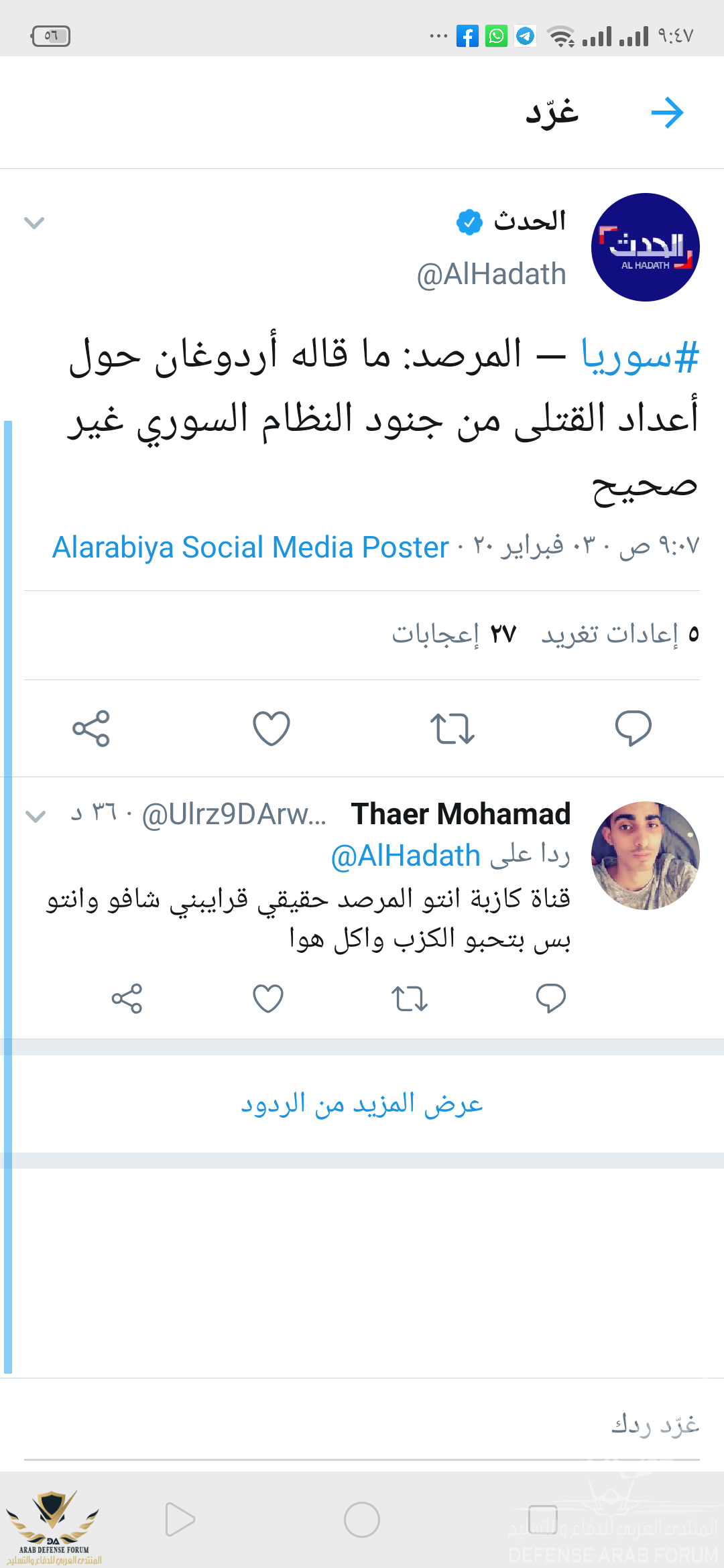
Task: Open Alarabiya Social Media Poster link
Action: point(250,547)
